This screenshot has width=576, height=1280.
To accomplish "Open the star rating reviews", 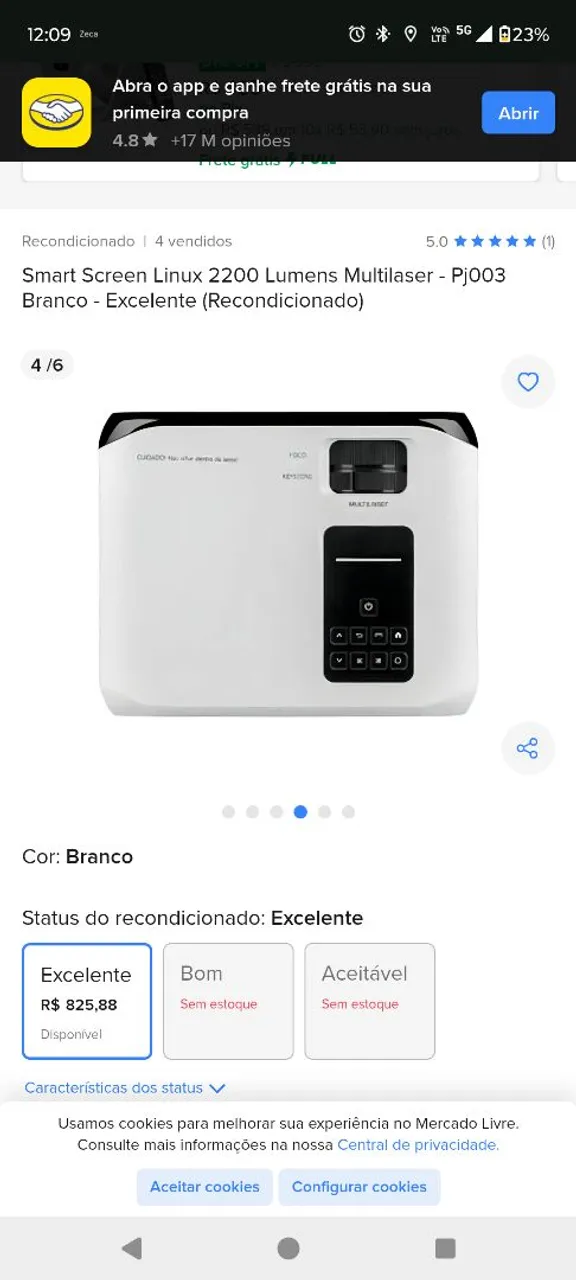I will pos(490,241).
